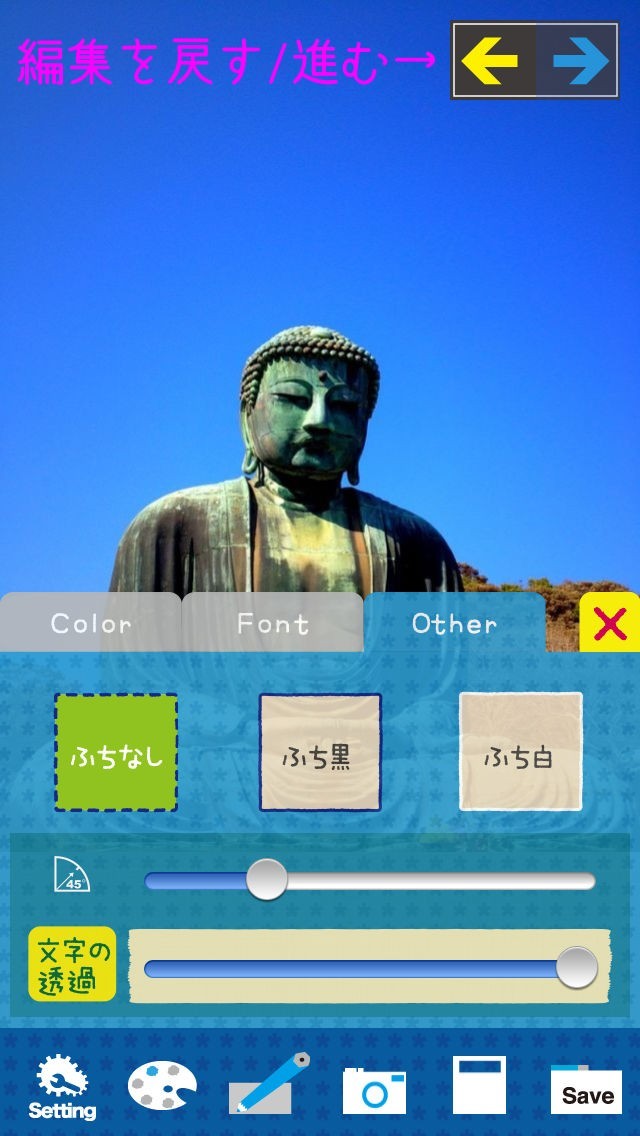Switch to the Font tab
Screen dimensions: 640x1136
click(273, 623)
